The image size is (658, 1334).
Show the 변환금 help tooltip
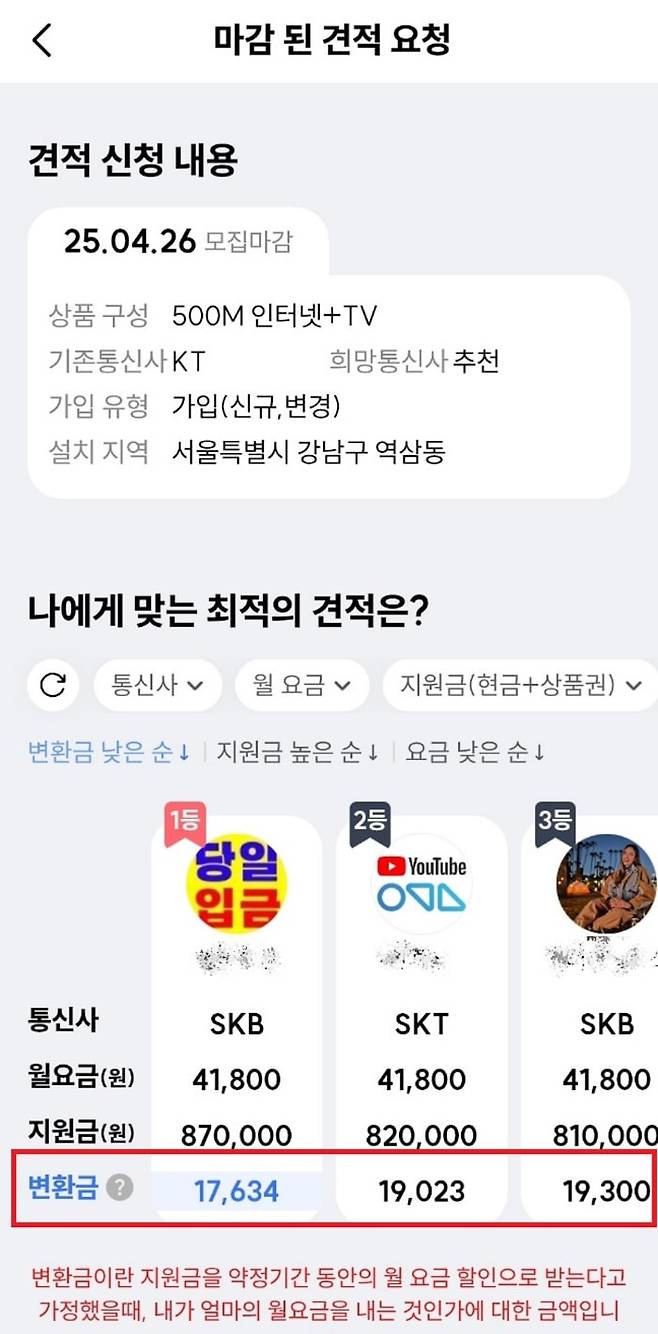pyautogui.click(x=120, y=1188)
